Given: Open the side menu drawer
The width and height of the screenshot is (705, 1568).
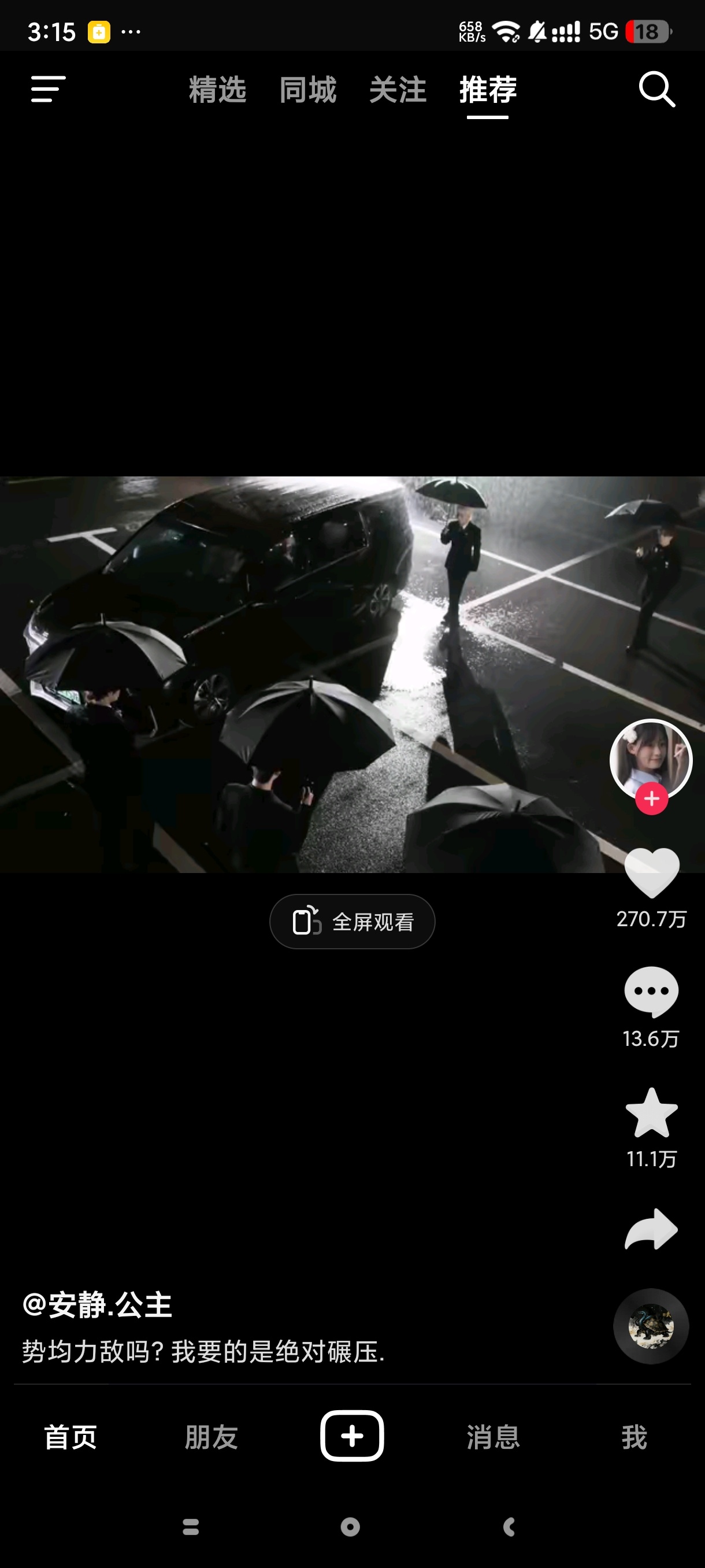Looking at the screenshot, I should (48, 90).
